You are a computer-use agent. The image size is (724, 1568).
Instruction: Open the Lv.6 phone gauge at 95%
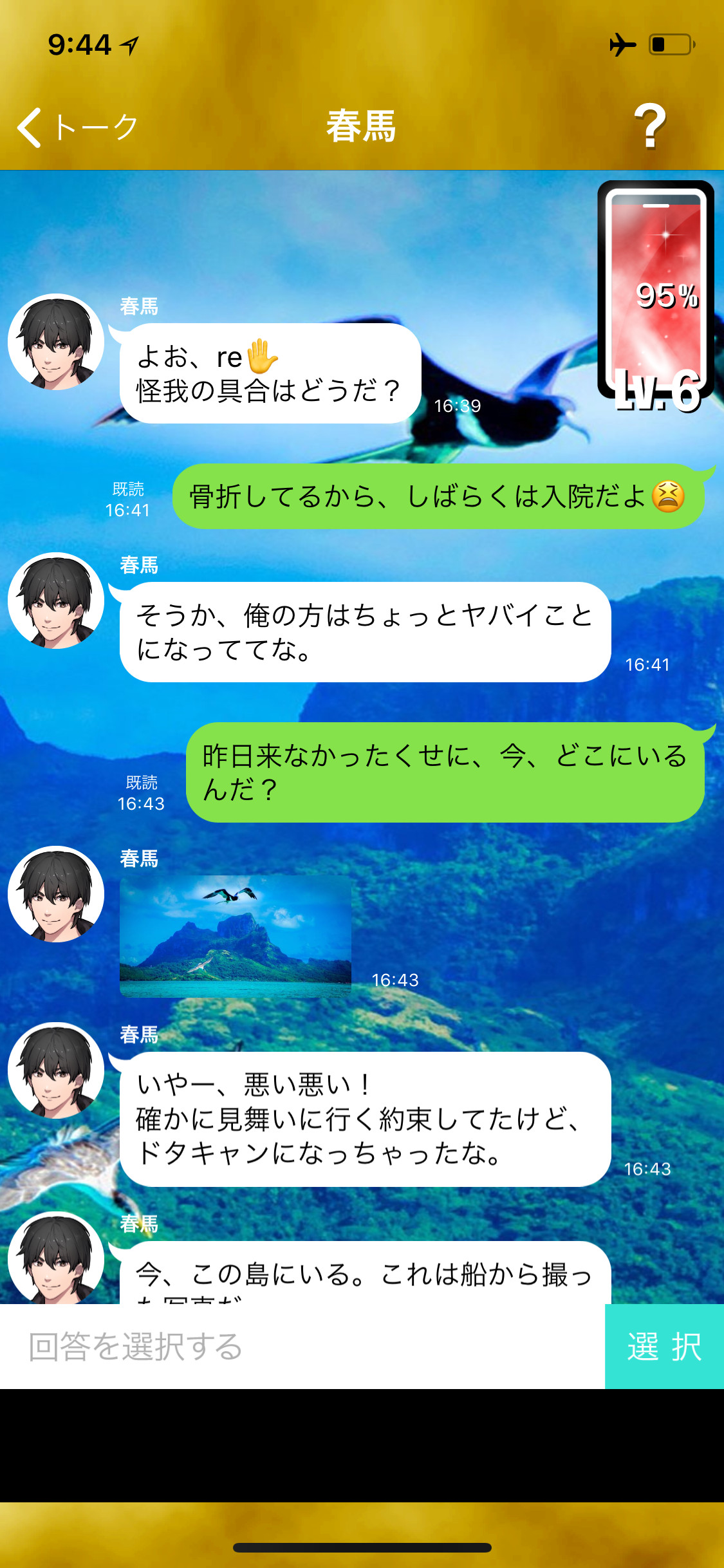[656, 296]
